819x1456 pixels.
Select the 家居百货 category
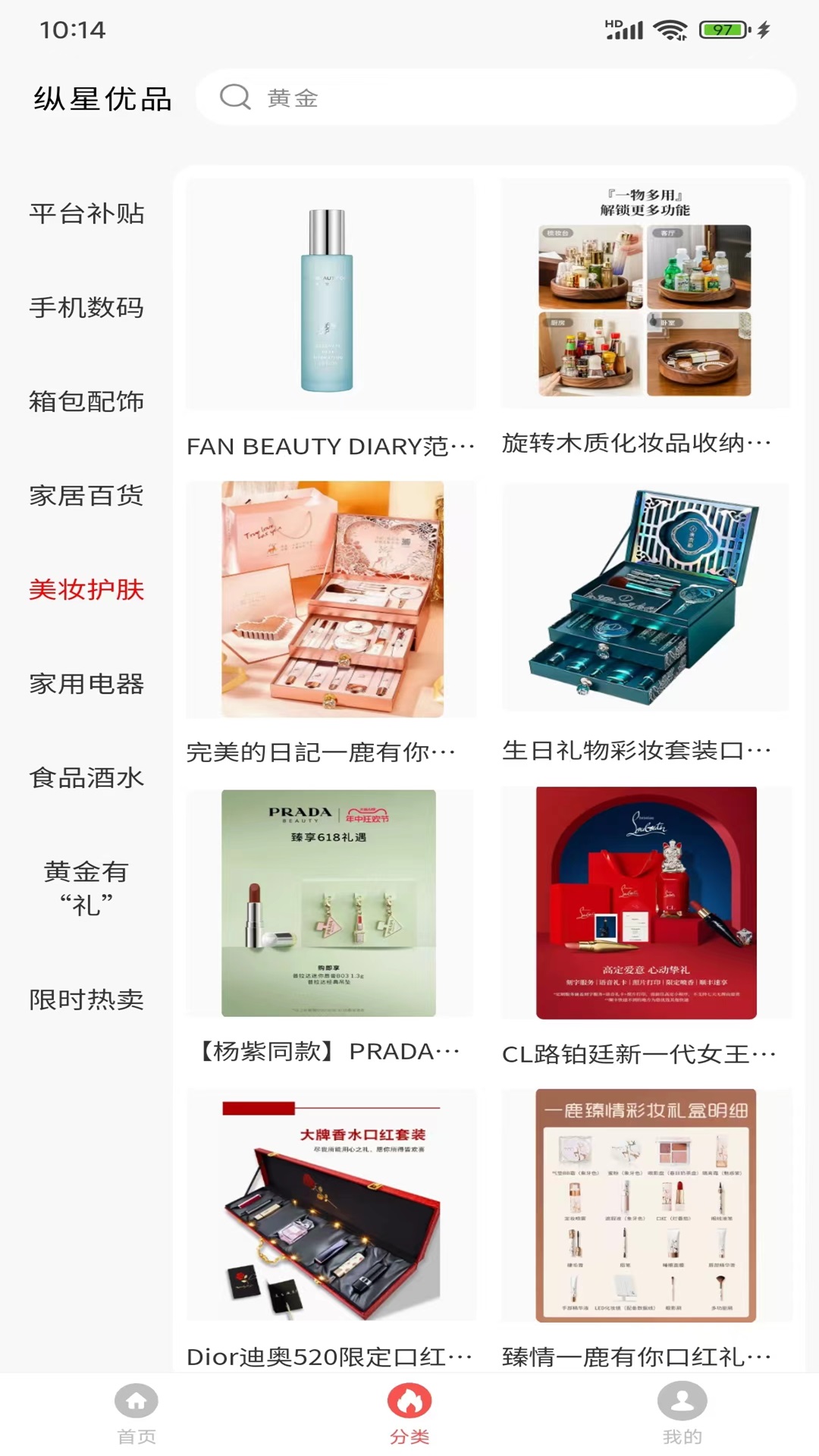pos(86,496)
